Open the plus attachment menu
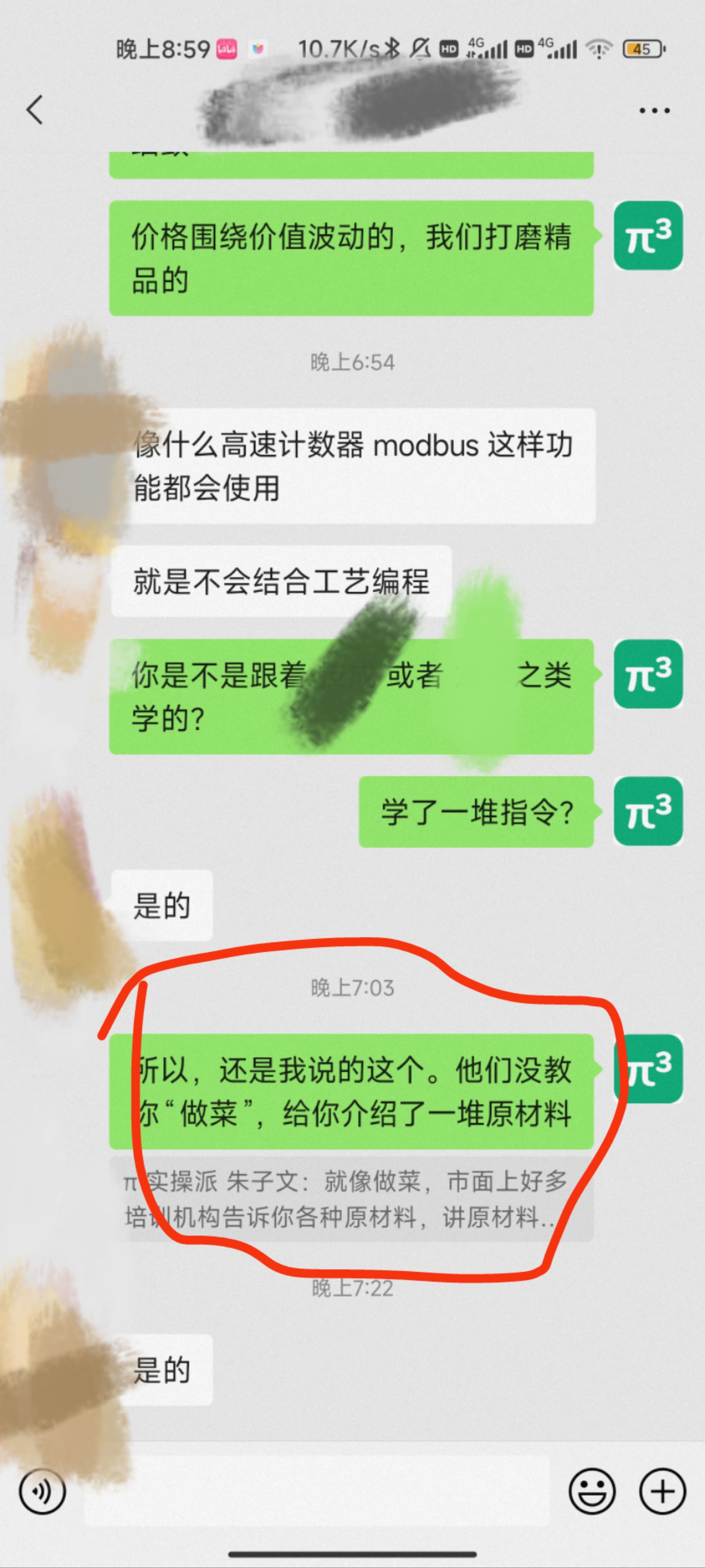Image resolution: width=705 pixels, height=1568 pixels. pyautogui.click(x=662, y=1491)
